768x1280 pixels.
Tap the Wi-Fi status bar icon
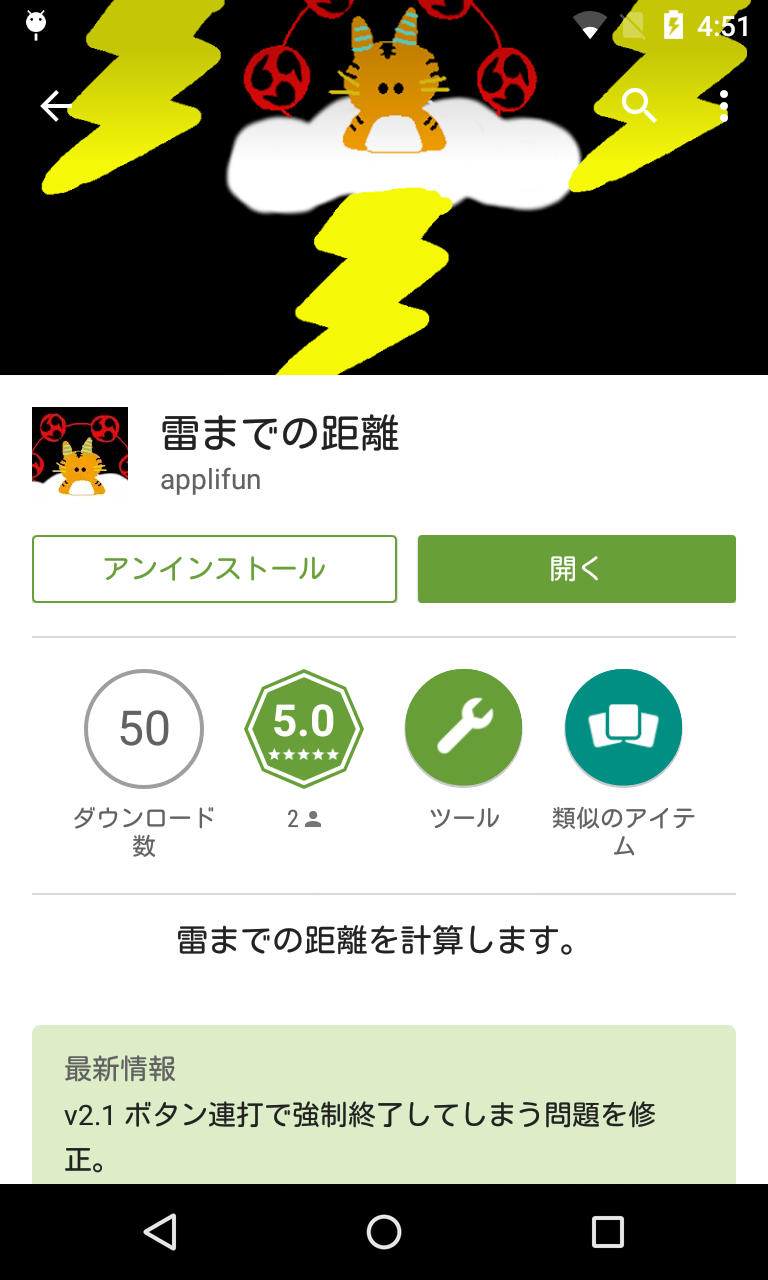(x=589, y=25)
